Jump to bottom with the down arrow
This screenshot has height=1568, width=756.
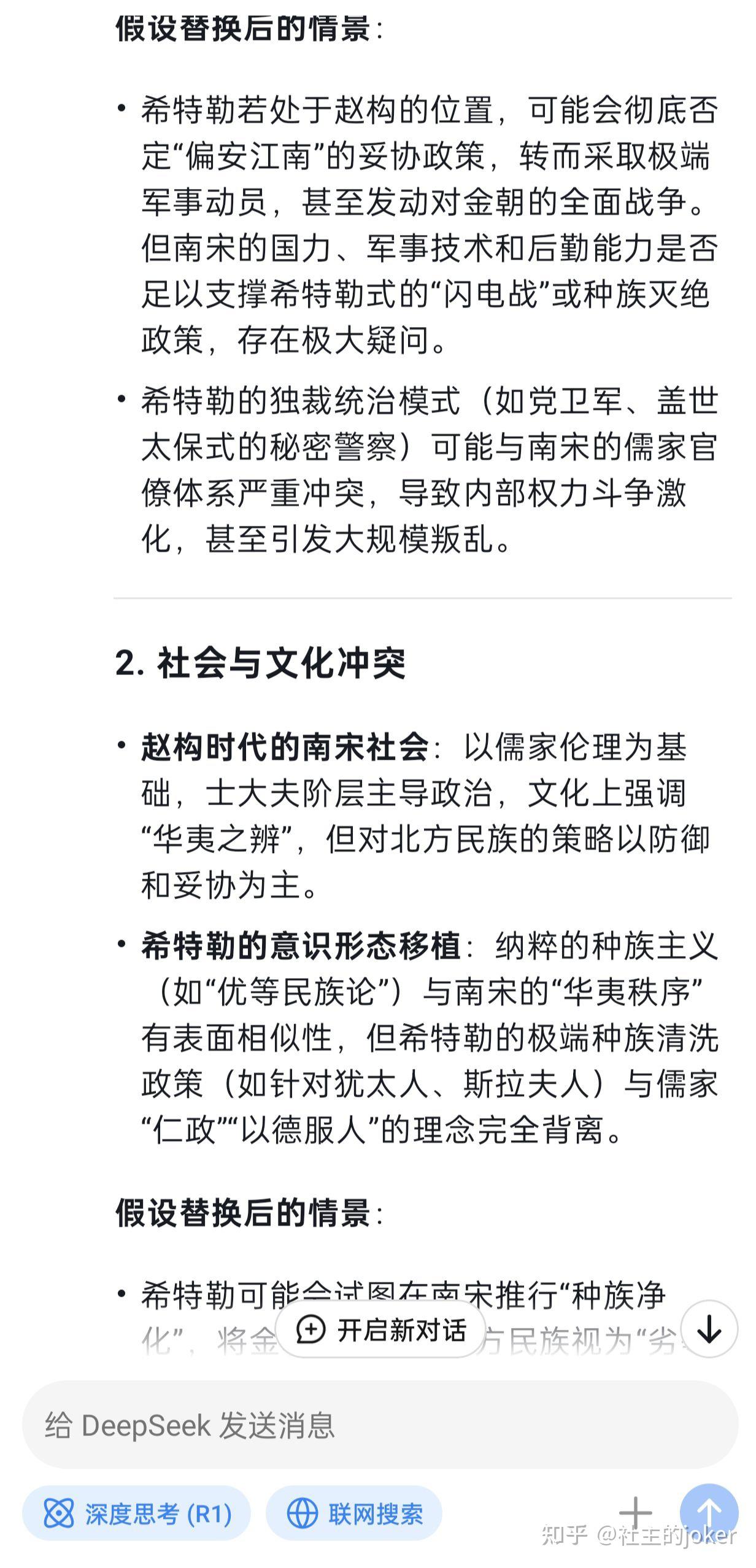point(709,1329)
